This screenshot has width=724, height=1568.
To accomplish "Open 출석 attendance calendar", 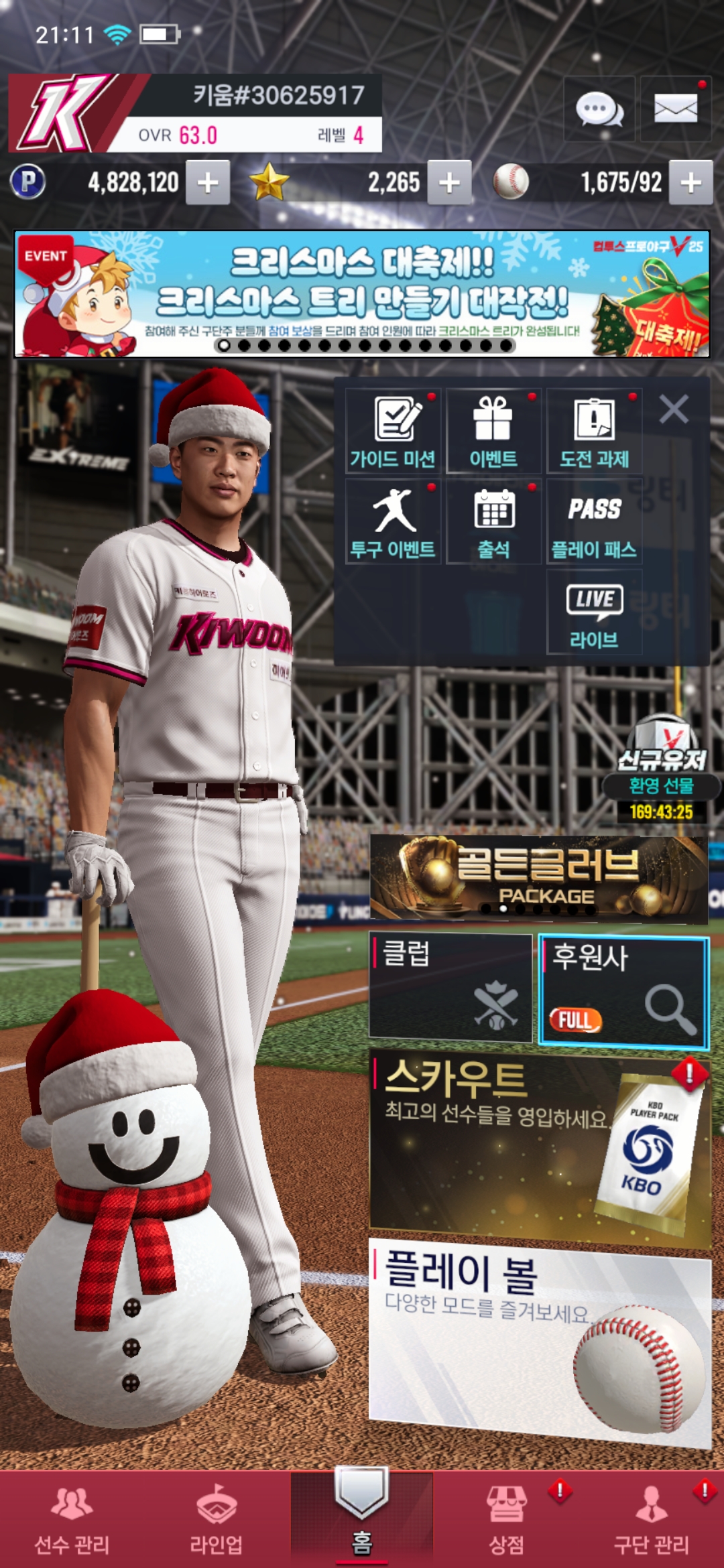I will tap(493, 521).
